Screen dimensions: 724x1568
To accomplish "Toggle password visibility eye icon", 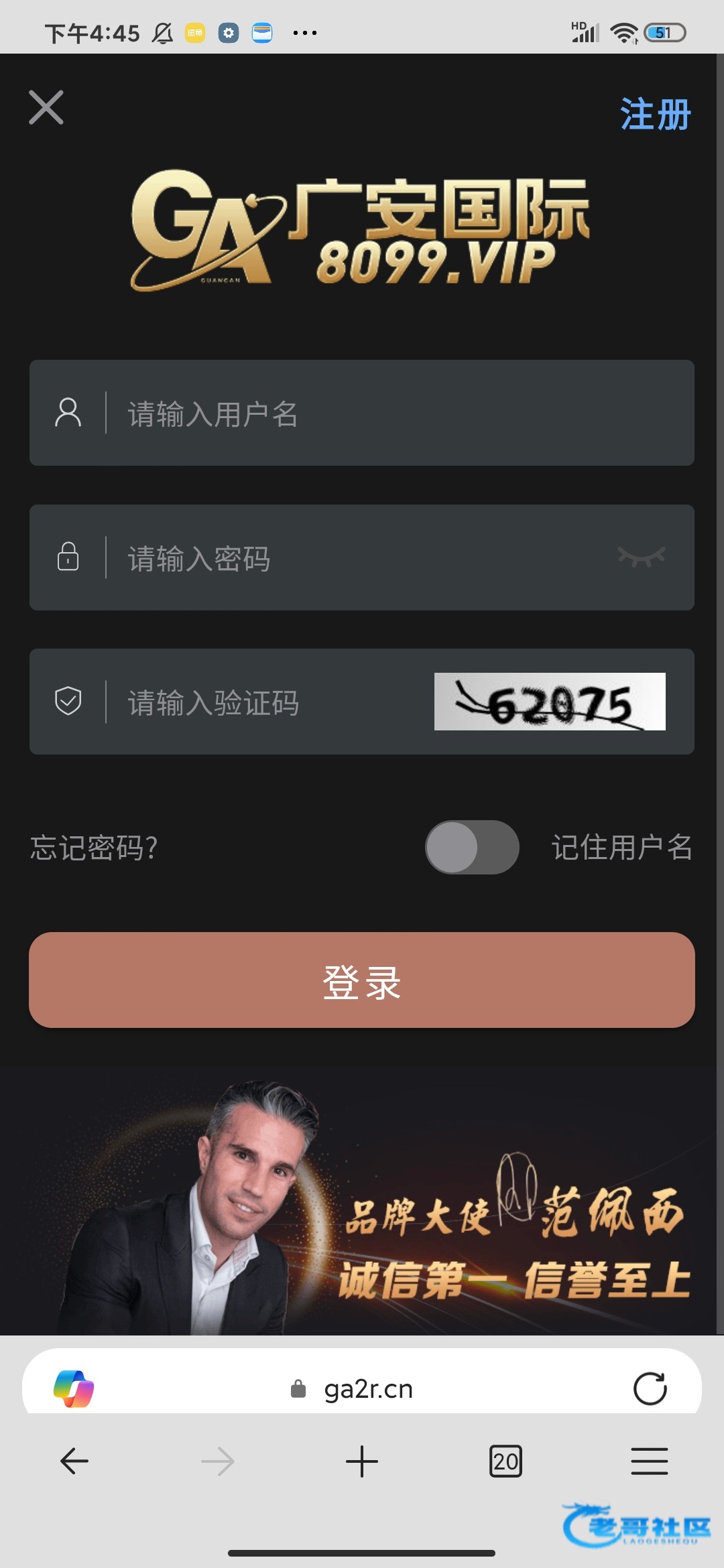I will click(641, 556).
